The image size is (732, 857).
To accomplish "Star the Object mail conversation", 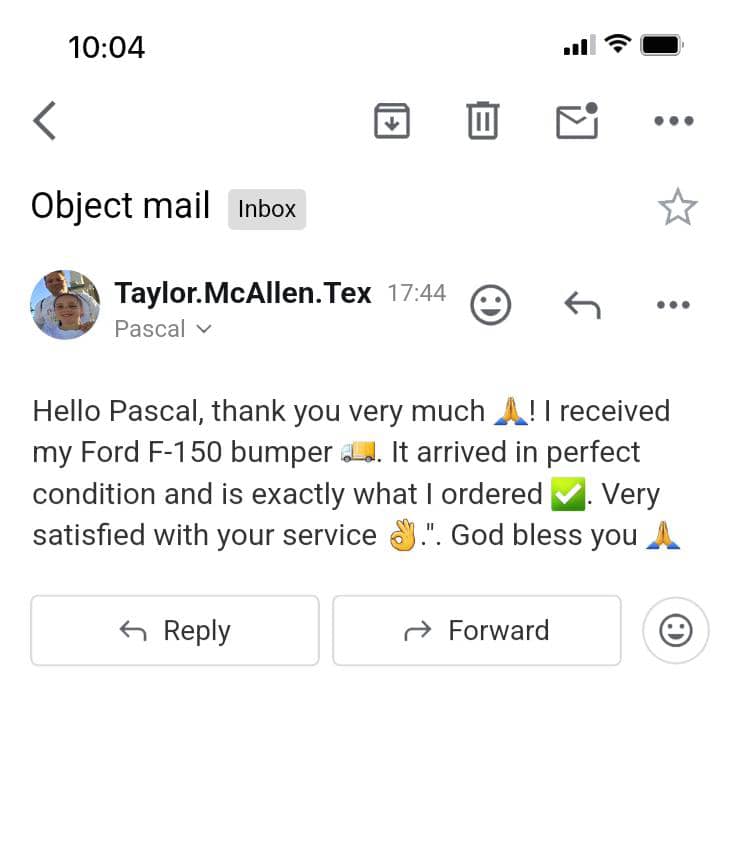I will [x=677, y=208].
